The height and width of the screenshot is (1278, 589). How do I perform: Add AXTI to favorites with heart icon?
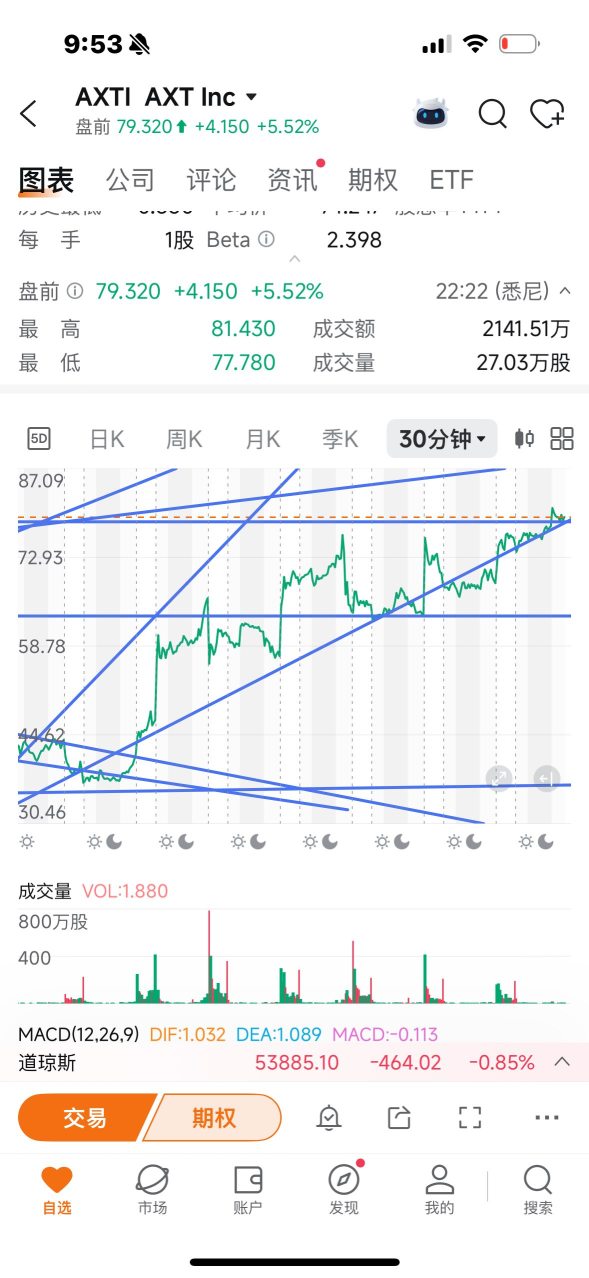[548, 114]
